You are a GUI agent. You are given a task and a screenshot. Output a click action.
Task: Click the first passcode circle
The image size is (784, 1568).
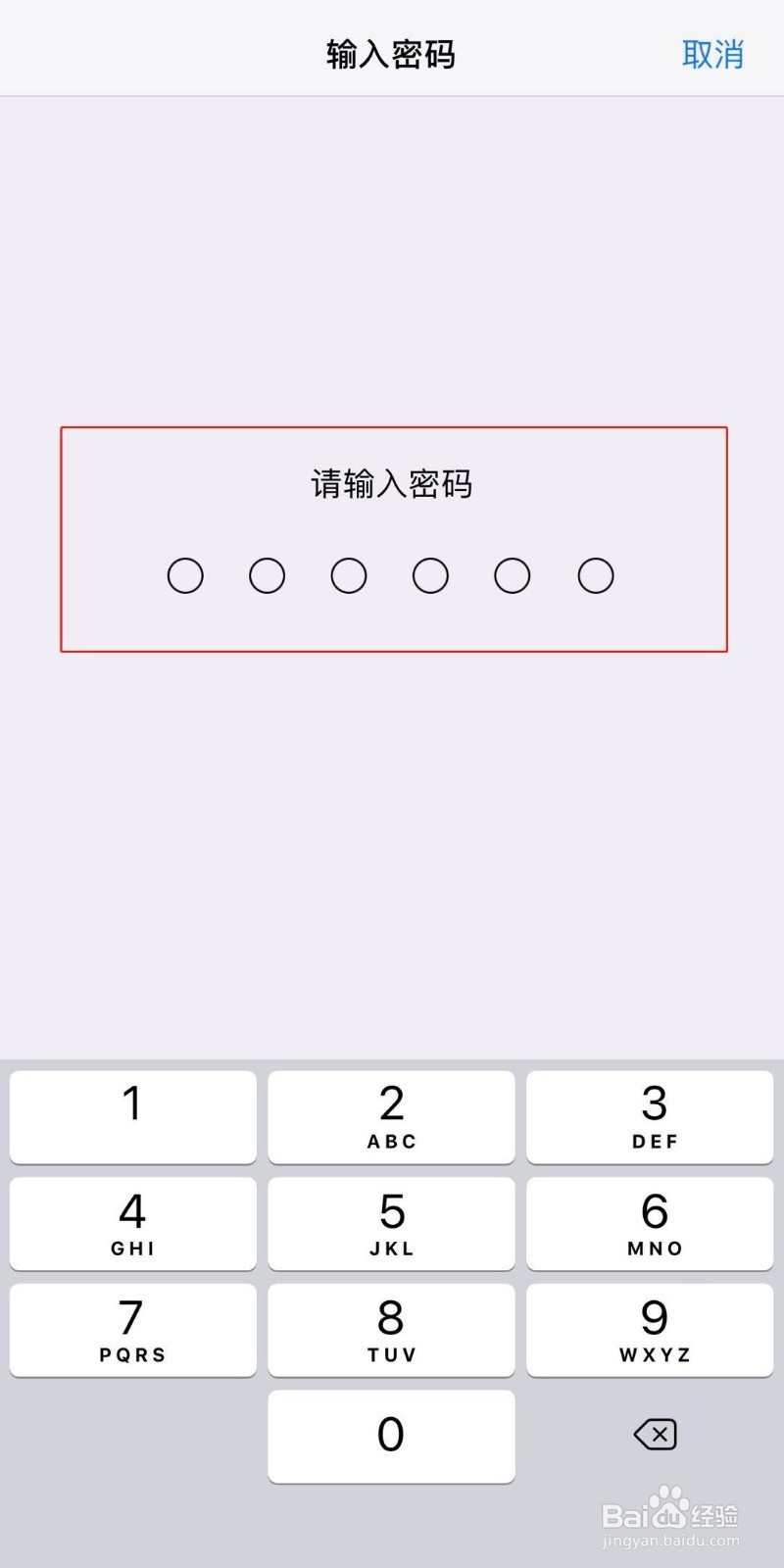(x=186, y=575)
